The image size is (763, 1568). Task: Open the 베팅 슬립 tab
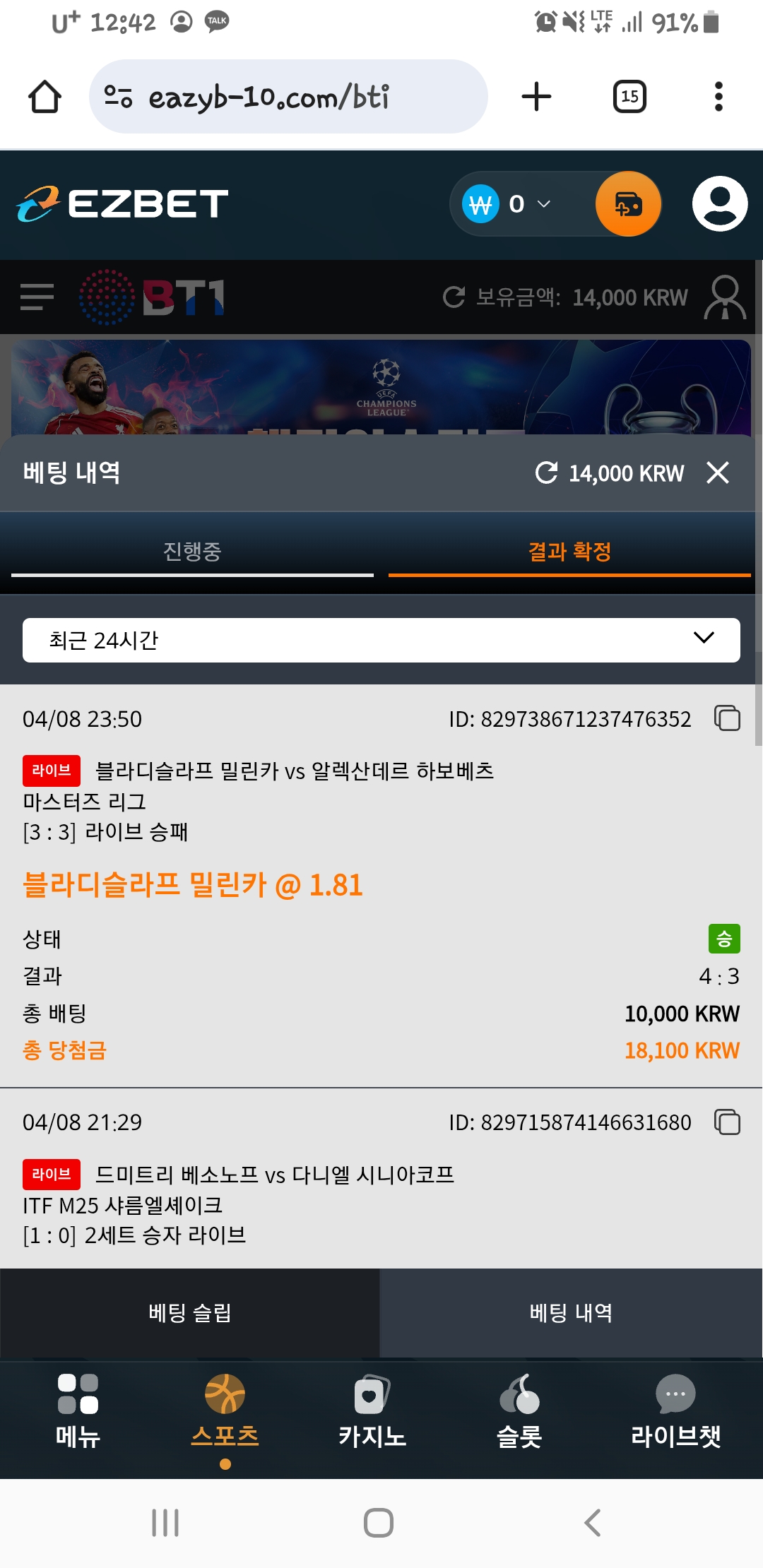(x=190, y=1313)
